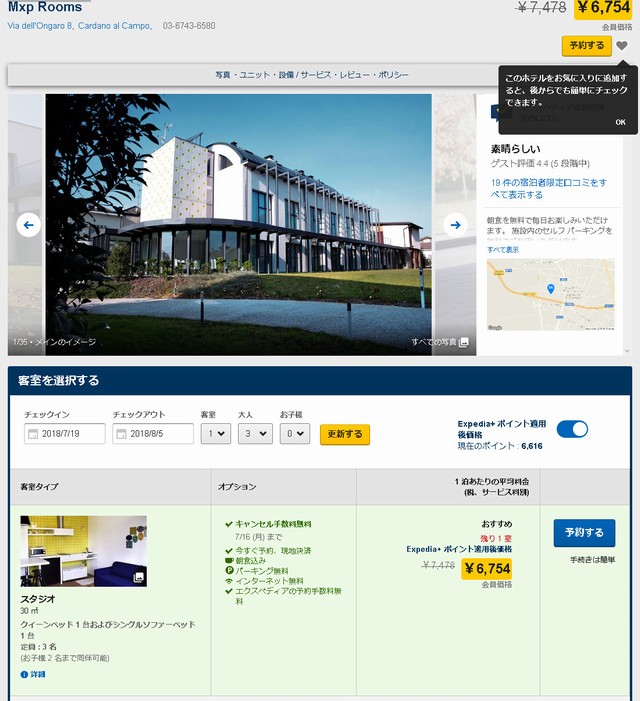
Task: Tap the top 予約する button
Action: (586, 46)
